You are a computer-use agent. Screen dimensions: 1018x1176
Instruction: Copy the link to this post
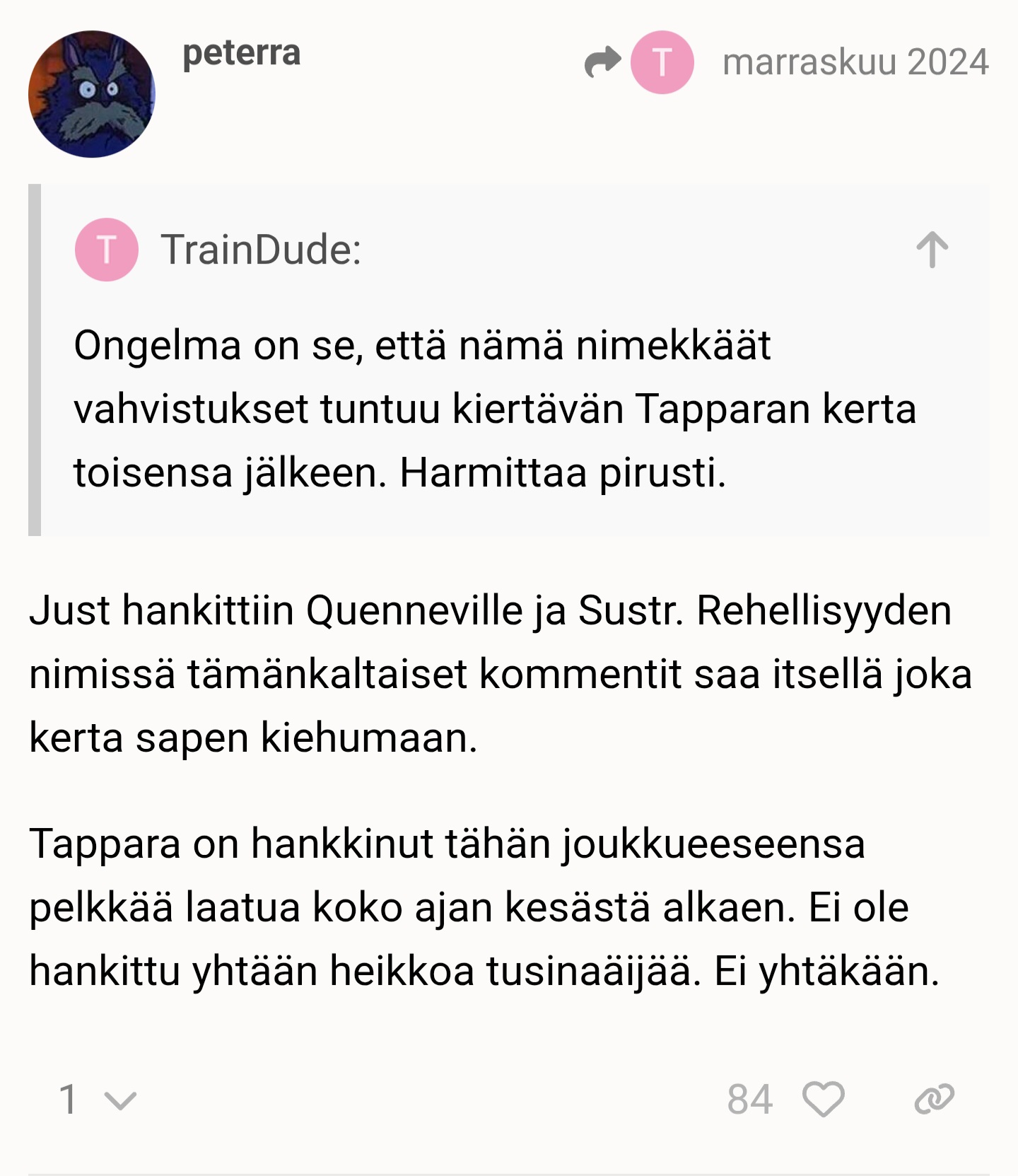coord(934,1100)
